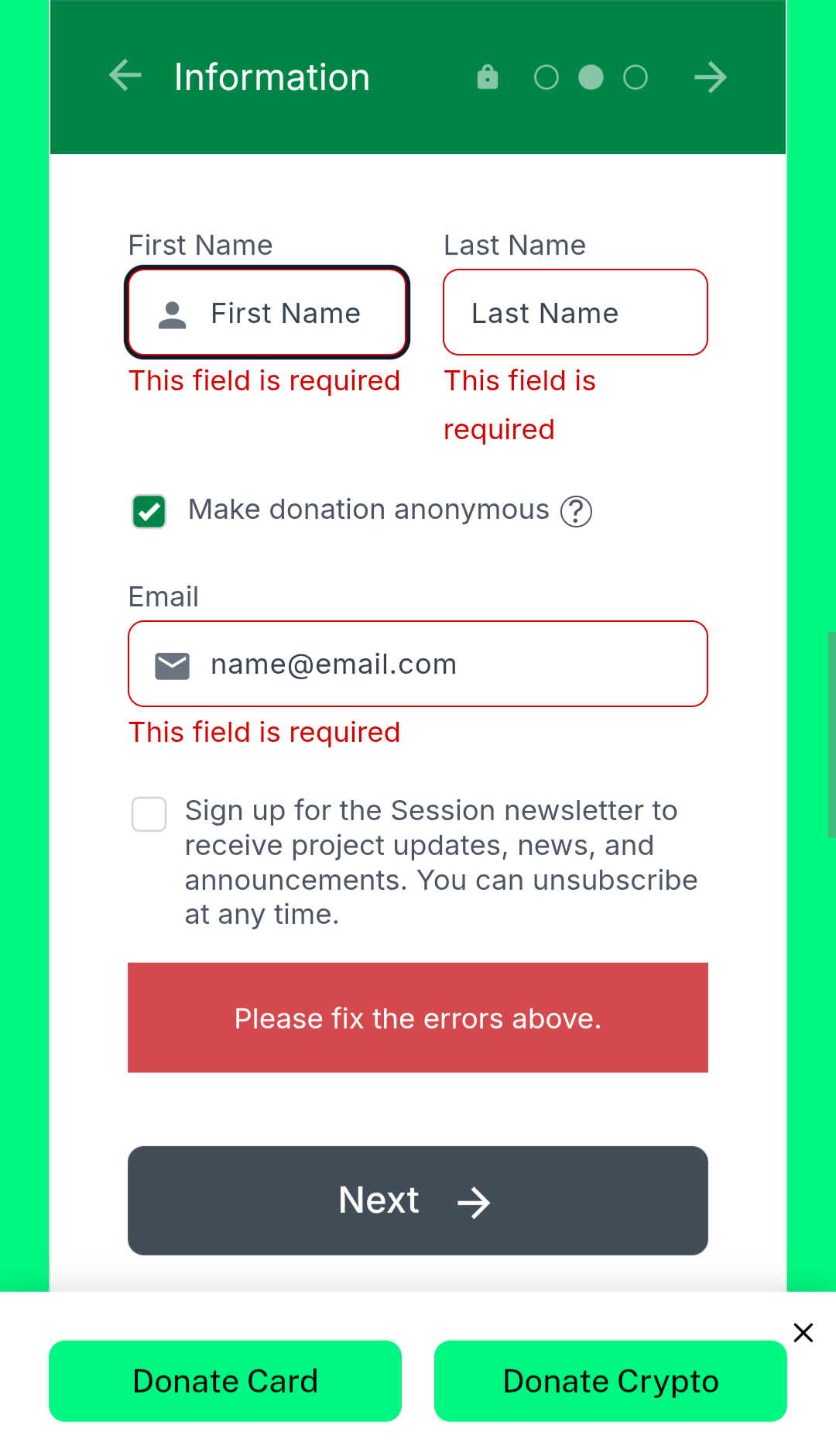Tap the Next button

click(x=418, y=1200)
